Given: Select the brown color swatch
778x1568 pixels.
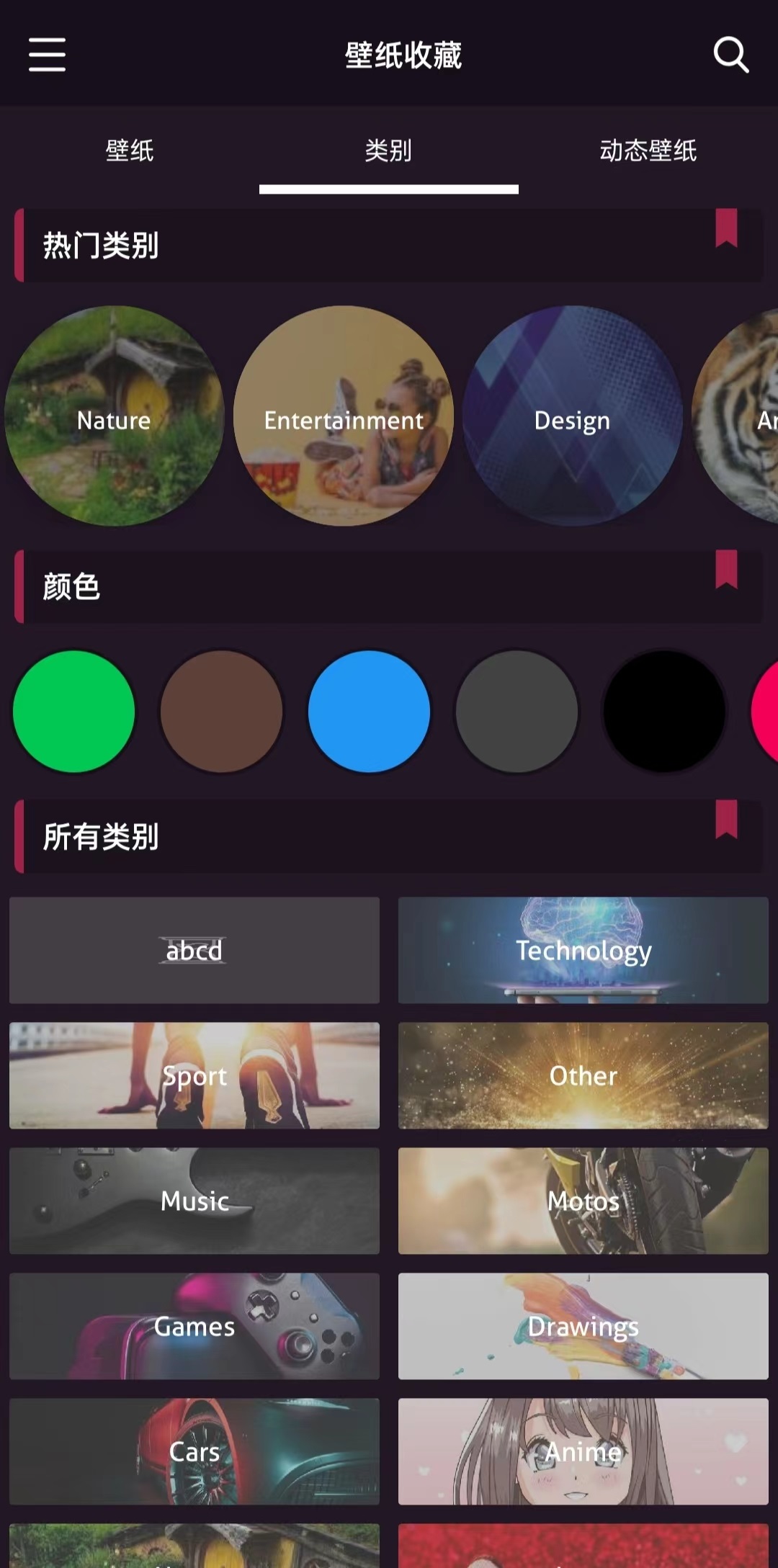Looking at the screenshot, I should pos(221,712).
